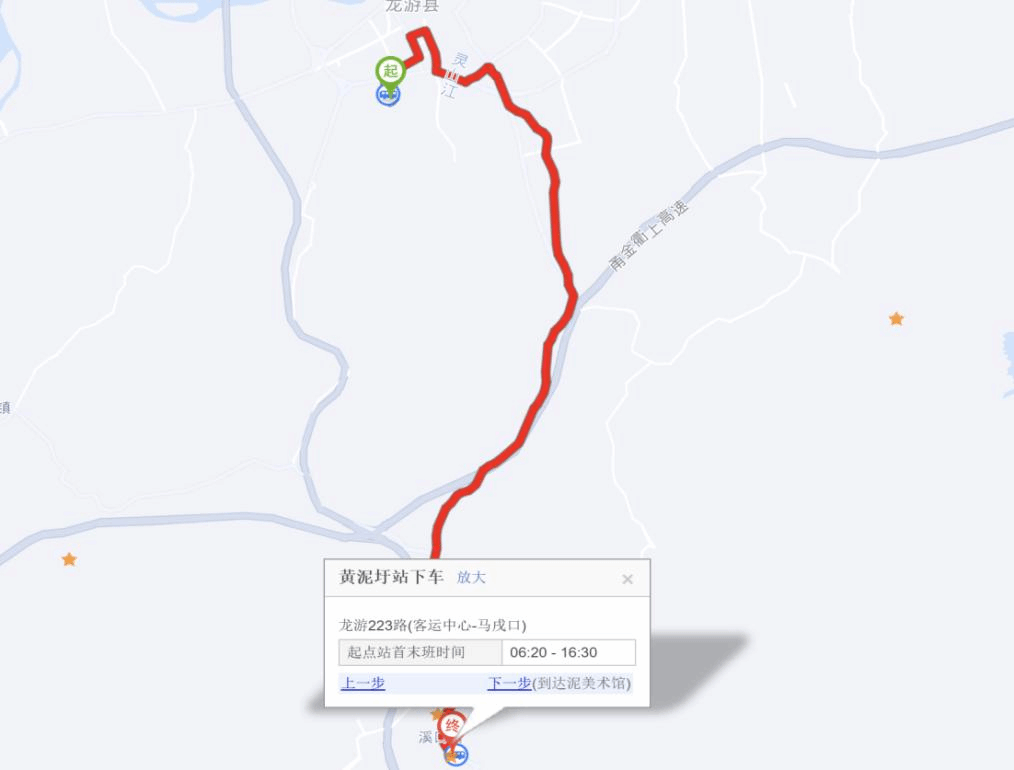The width and height of the screenshot is (1014, 770).
Task: Close the 黄泥圩站下车 info popup
Action: 627,579
